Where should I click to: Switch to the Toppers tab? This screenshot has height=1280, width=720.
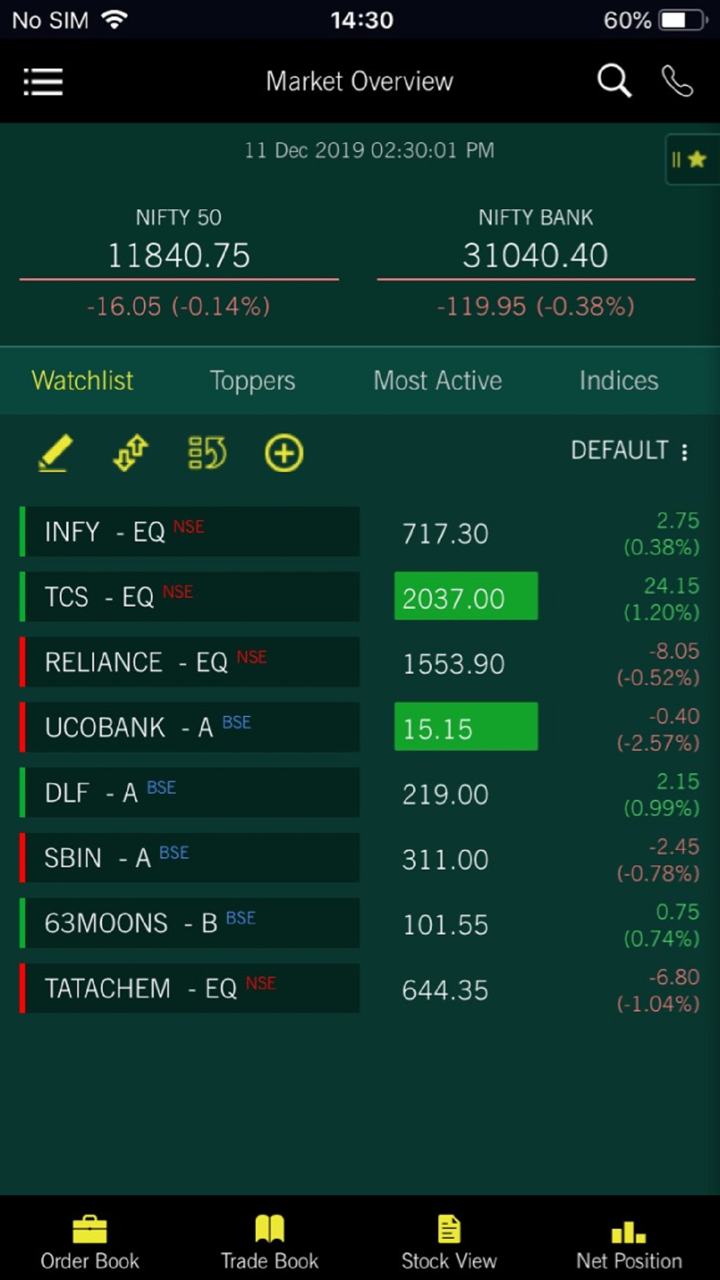[x=252, y=380]
